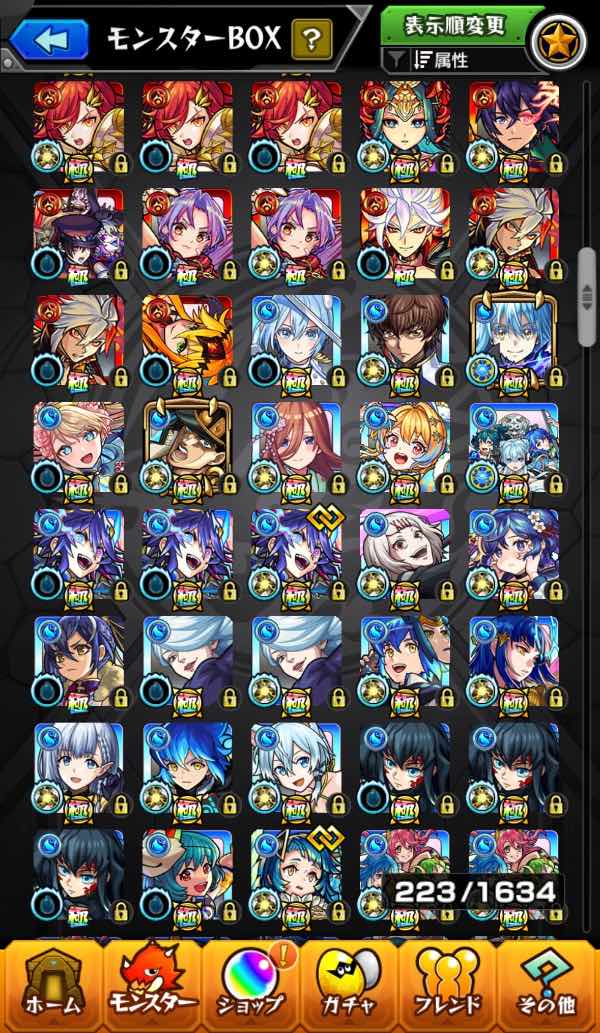This screenshot has width=600, height=1033.
Task: Open the question mark help button
Action: pyautogui.click(x=311, y=40)
